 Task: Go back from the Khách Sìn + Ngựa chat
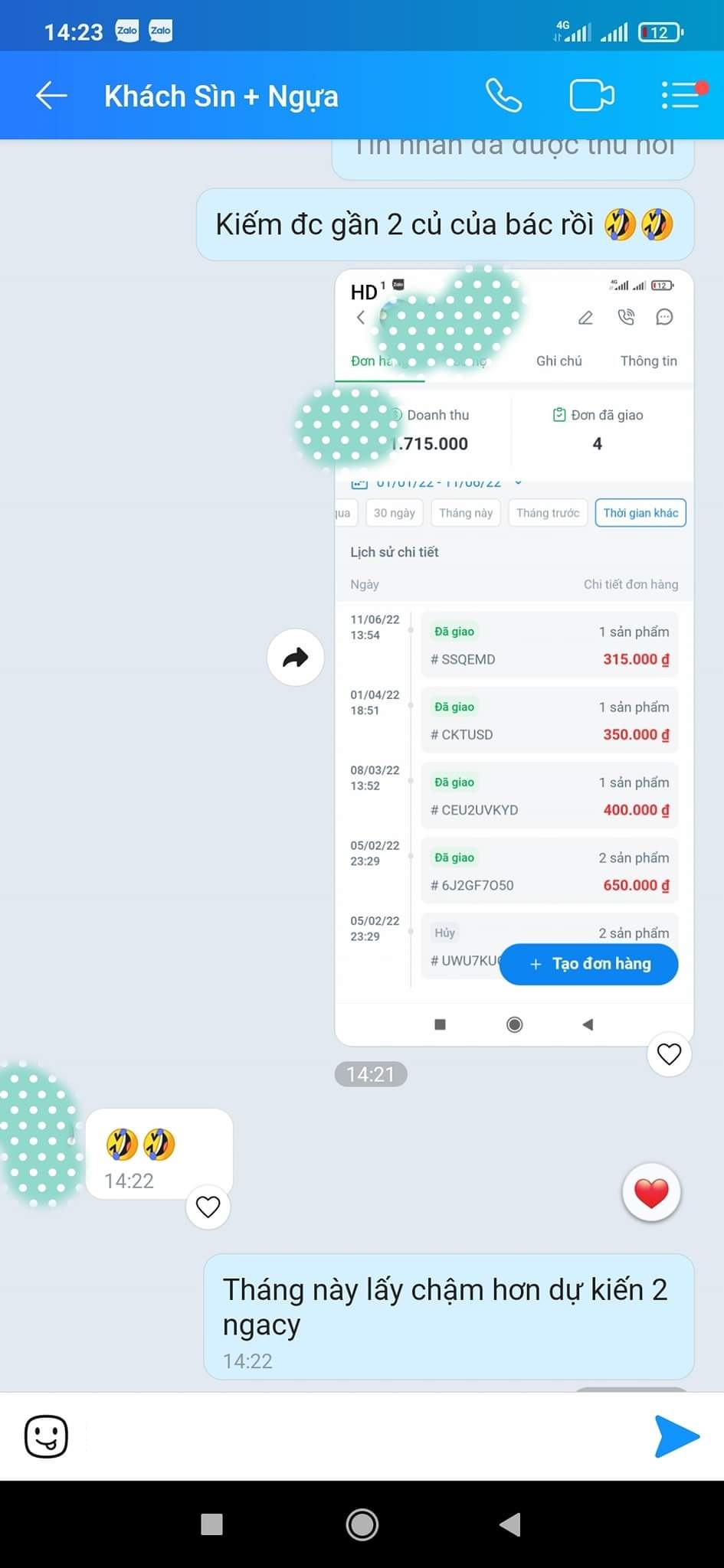point(51,96)
